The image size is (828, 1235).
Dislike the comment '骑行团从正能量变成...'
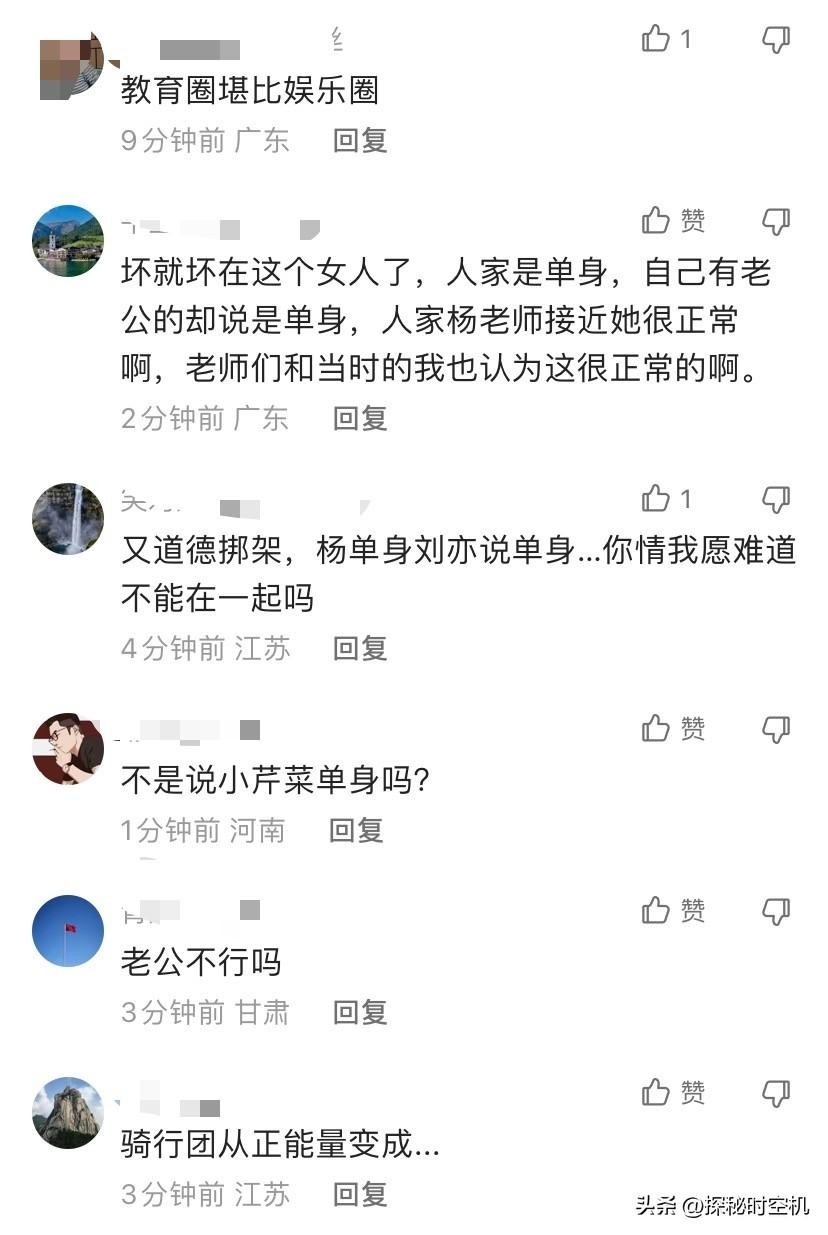coord(776,1092)
